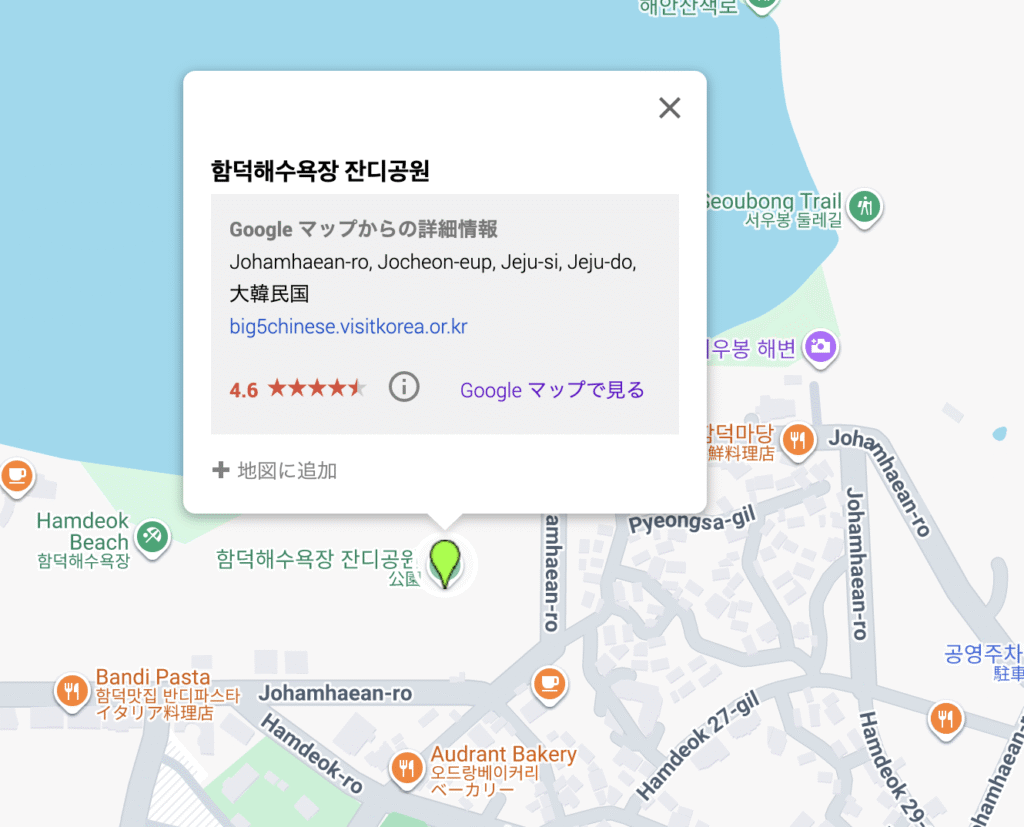Open Hamdeok Beach marker

pos(151,535)
